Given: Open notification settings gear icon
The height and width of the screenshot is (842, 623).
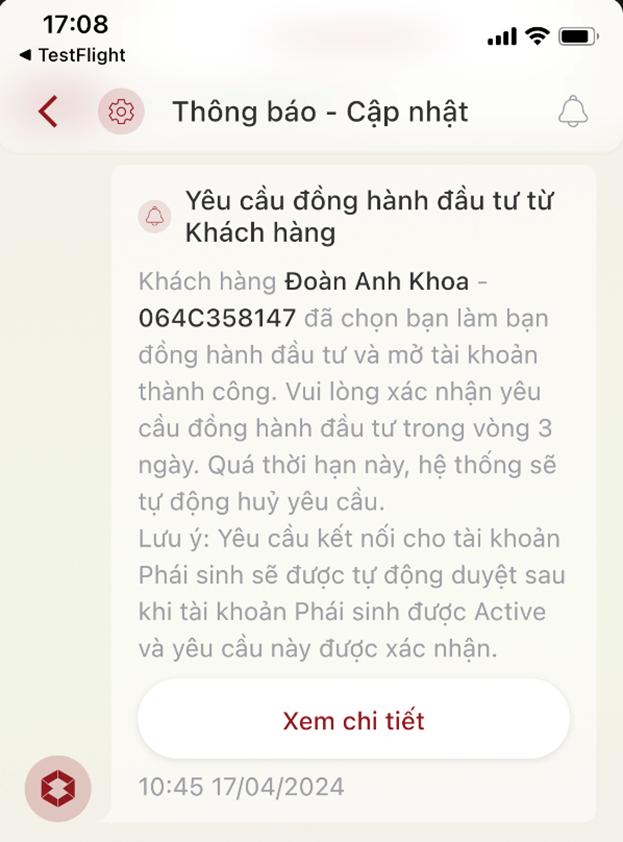Looking at the screenshot, I should (x=121, y=111).
